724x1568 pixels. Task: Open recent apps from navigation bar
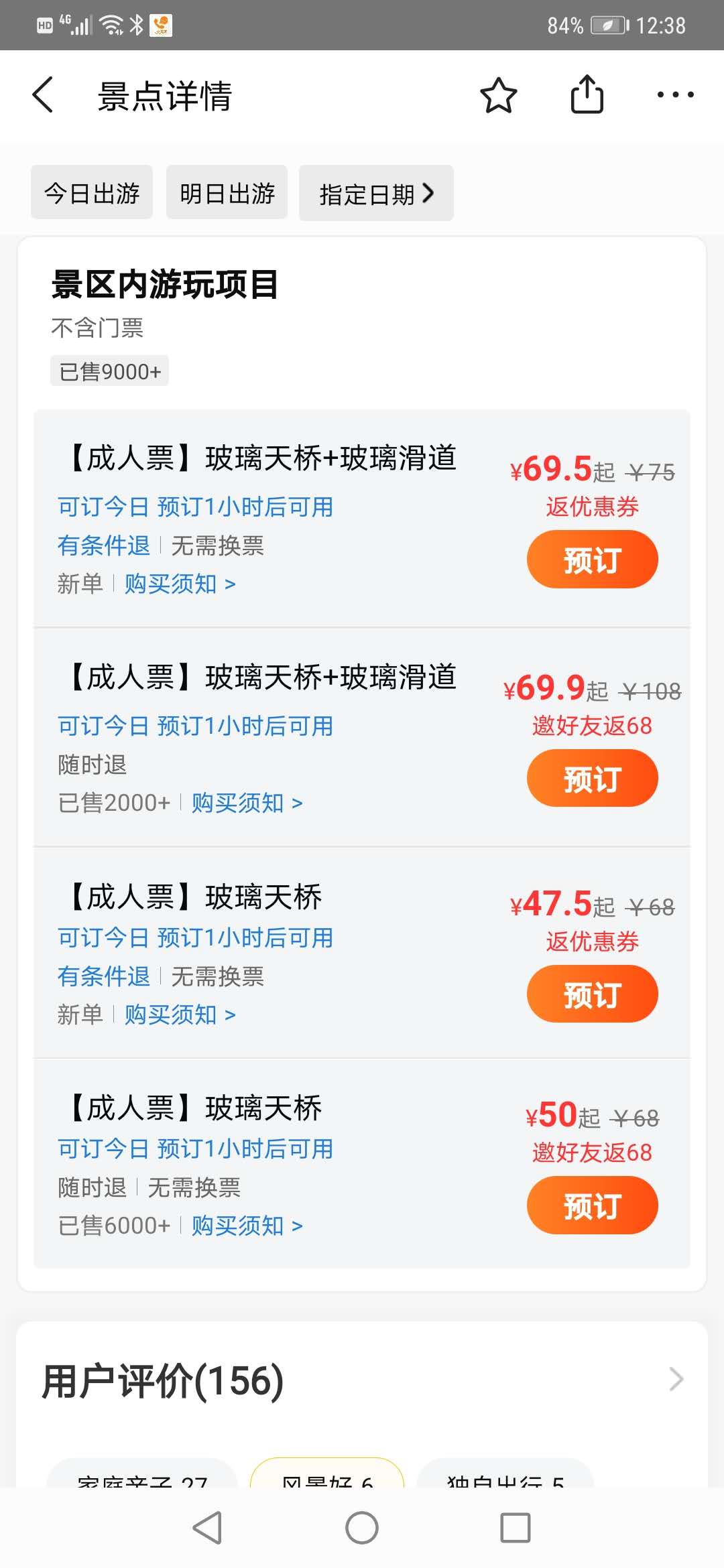pyautogui.click(x=515, y=1528)
